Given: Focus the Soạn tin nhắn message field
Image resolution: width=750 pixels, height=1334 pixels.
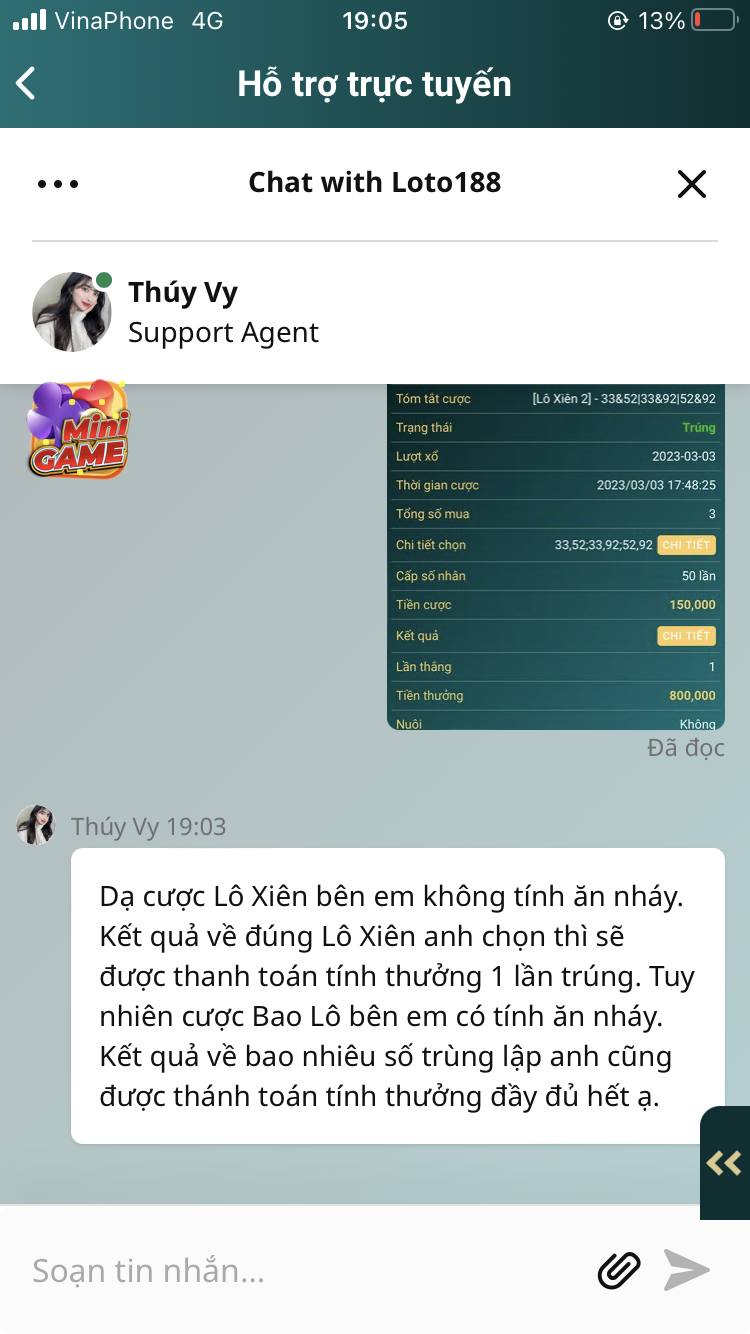Looking at the screenshot, I should [300, 1271].
